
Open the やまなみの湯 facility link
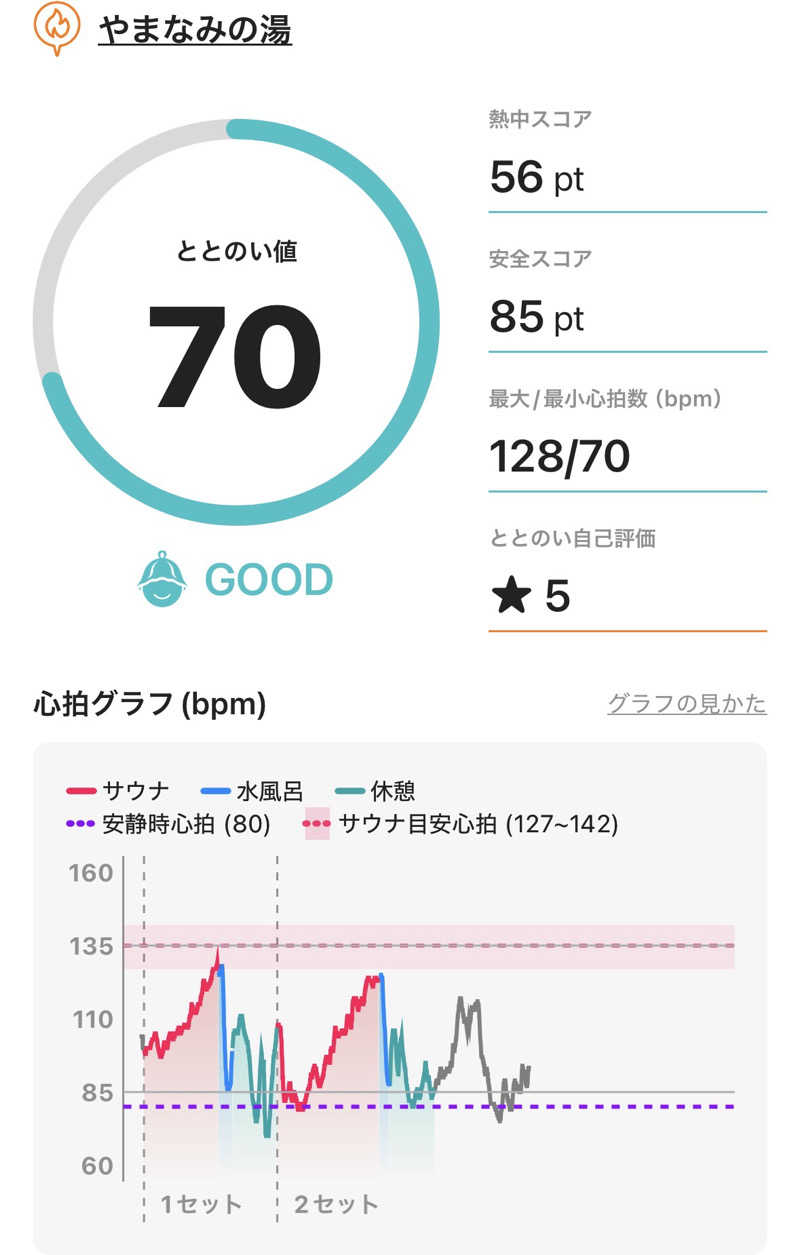pyautogui.click(x=195, y=31)
